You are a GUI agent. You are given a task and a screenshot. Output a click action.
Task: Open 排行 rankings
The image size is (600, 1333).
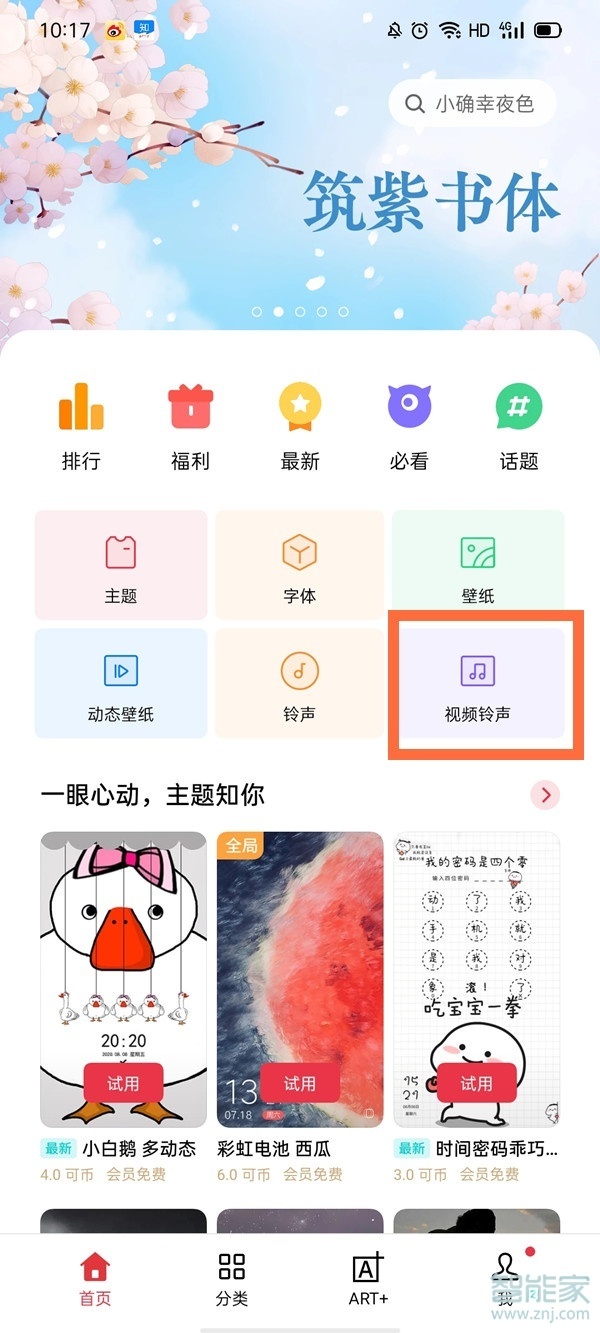(81, 428)
